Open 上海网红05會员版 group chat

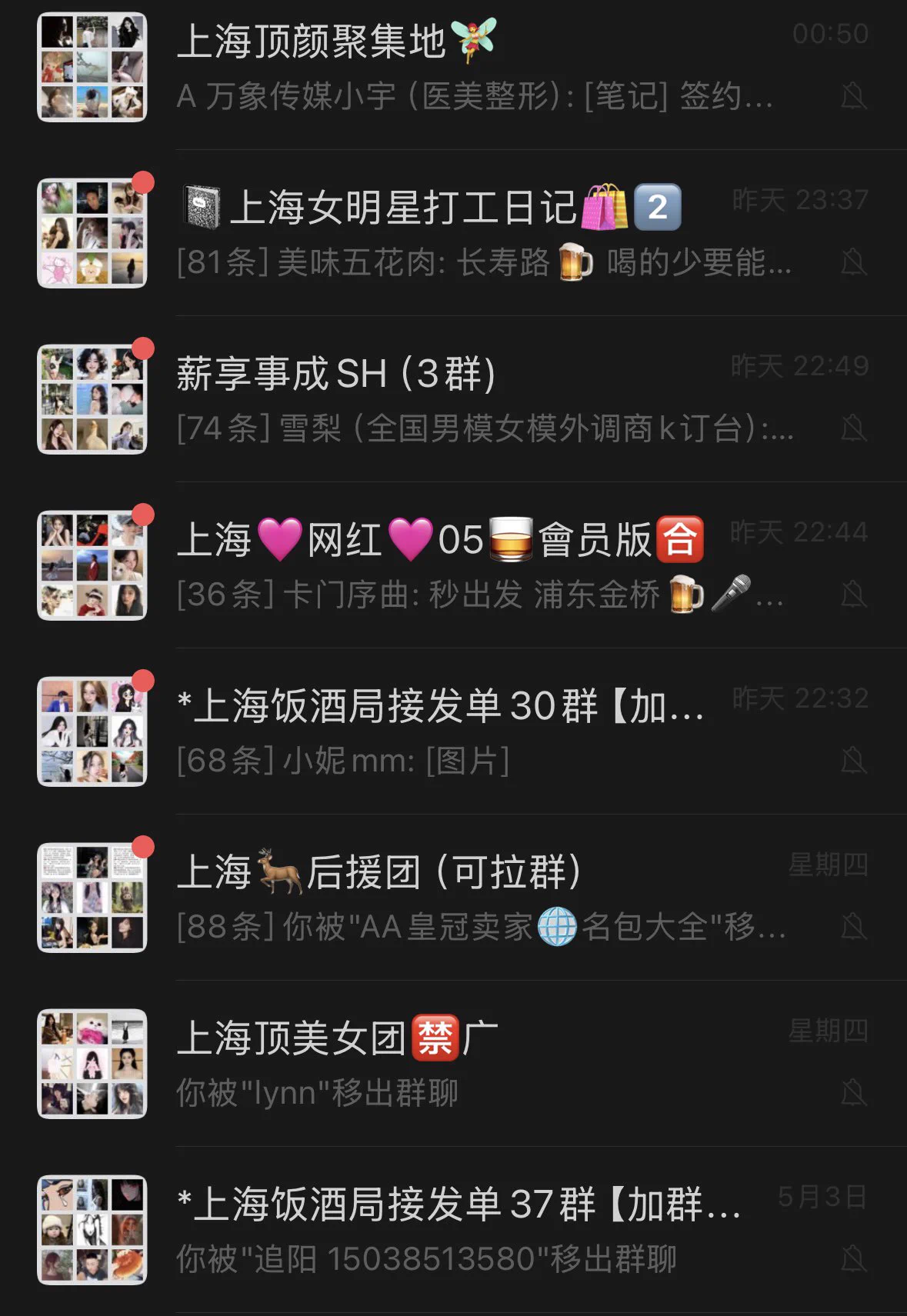pyautogui.click(x=462, y=566)
